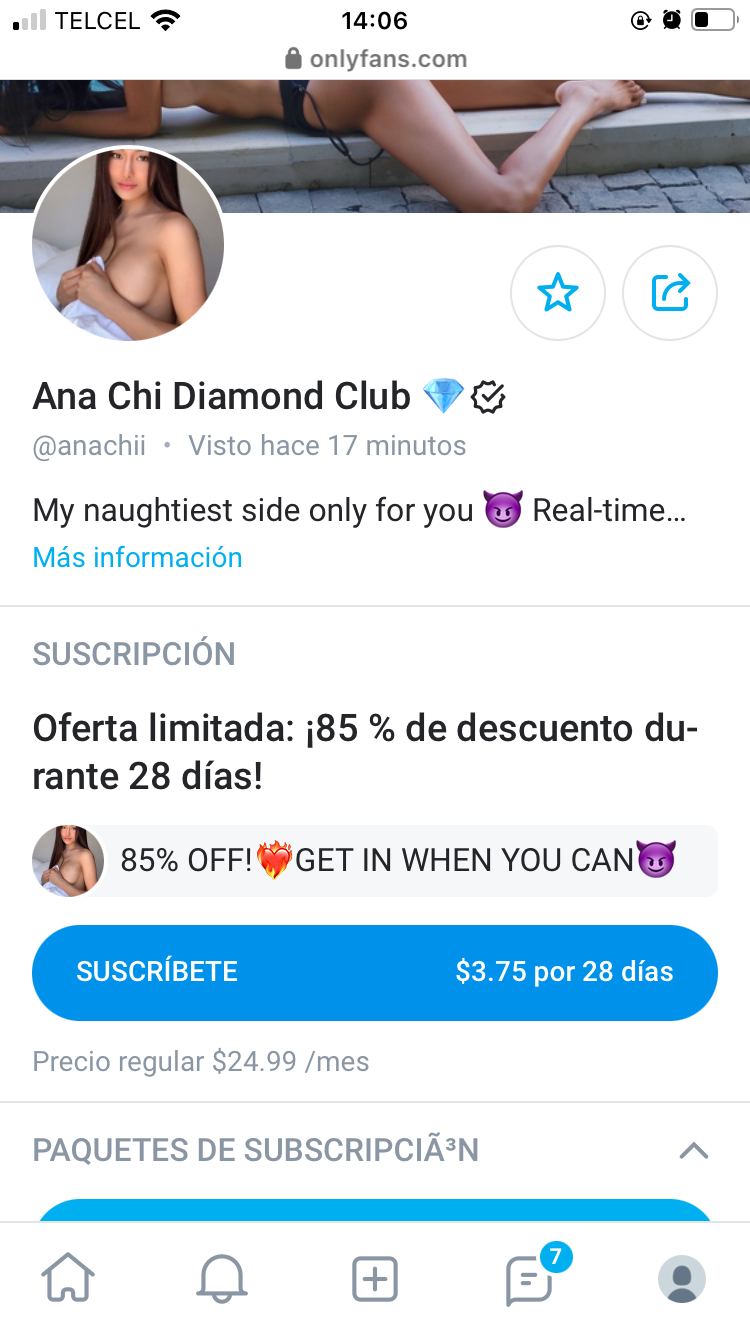Collapse the Paquetes de subscripción section

(x=693, y=1150)
